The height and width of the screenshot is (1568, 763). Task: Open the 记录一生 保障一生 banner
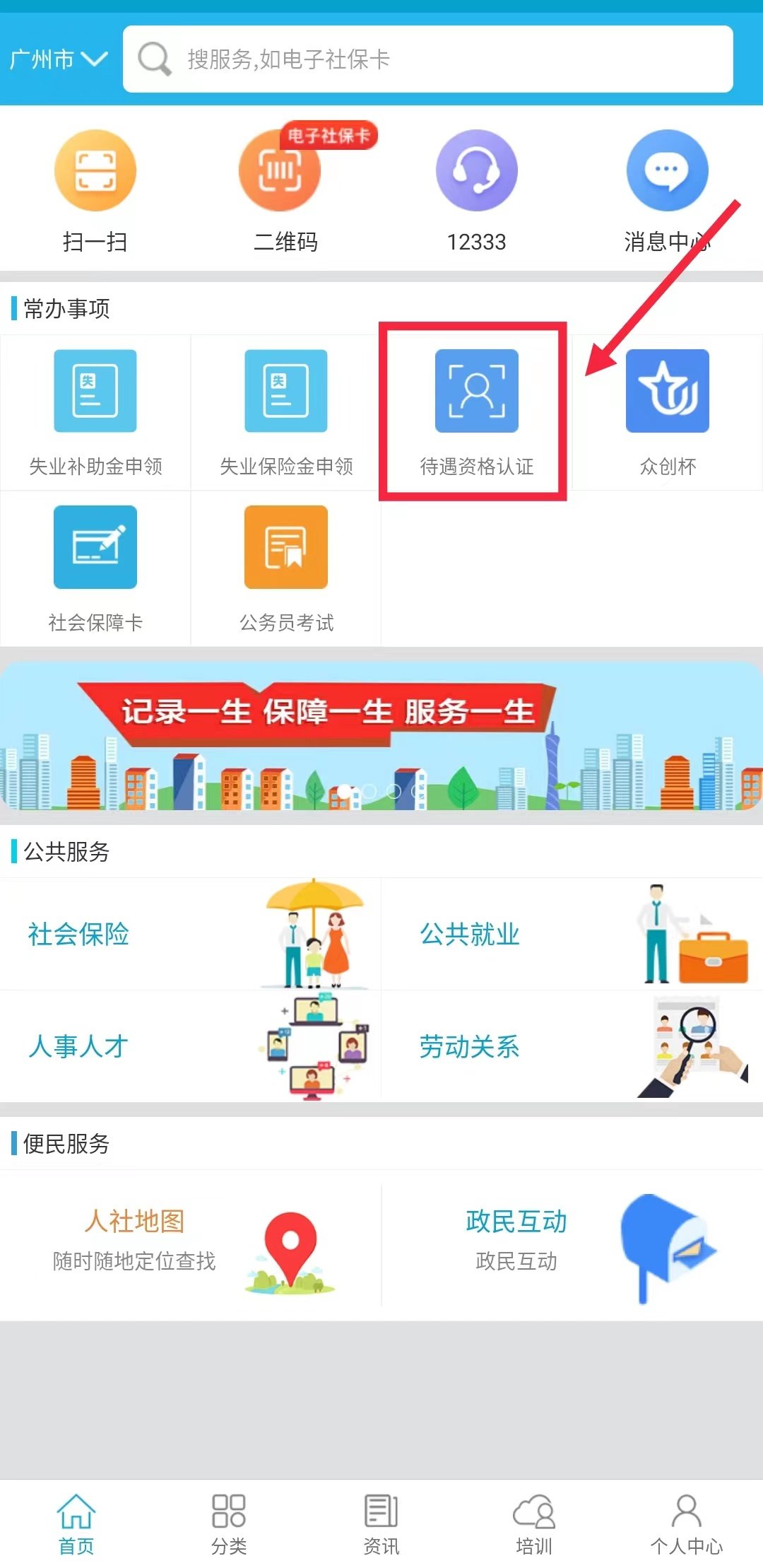(x=381, y=735)
